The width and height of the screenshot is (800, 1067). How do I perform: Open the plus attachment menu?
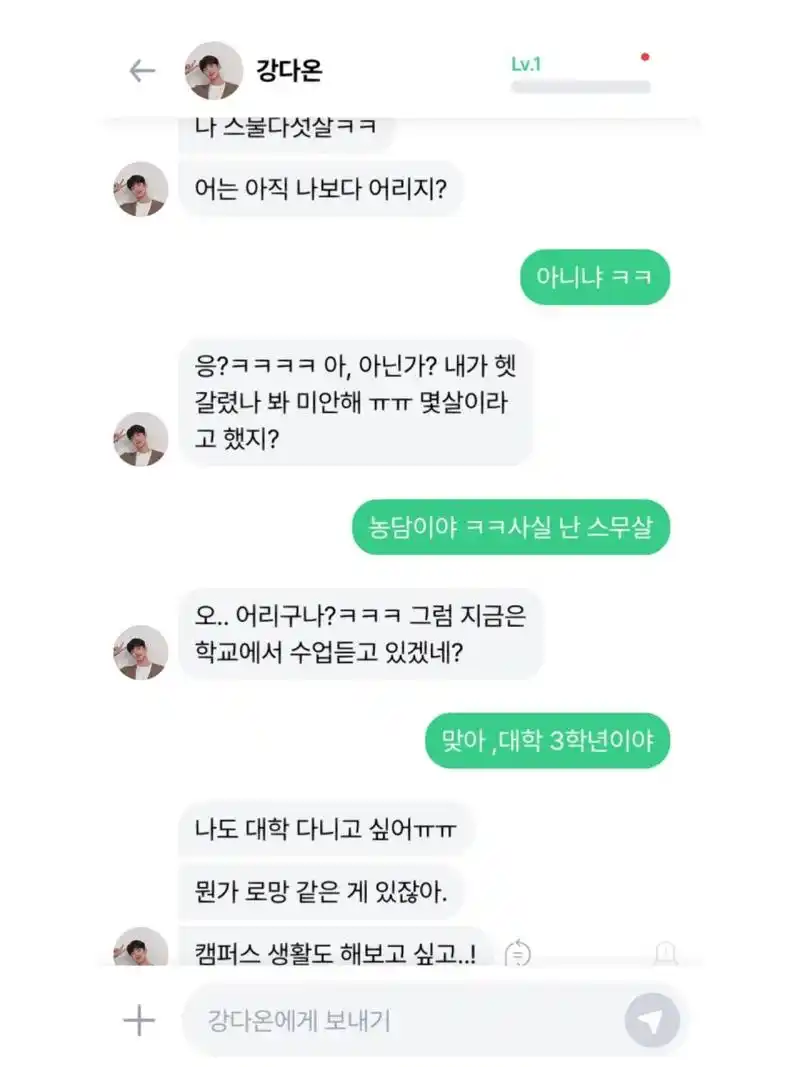[x=138, y=1021]
